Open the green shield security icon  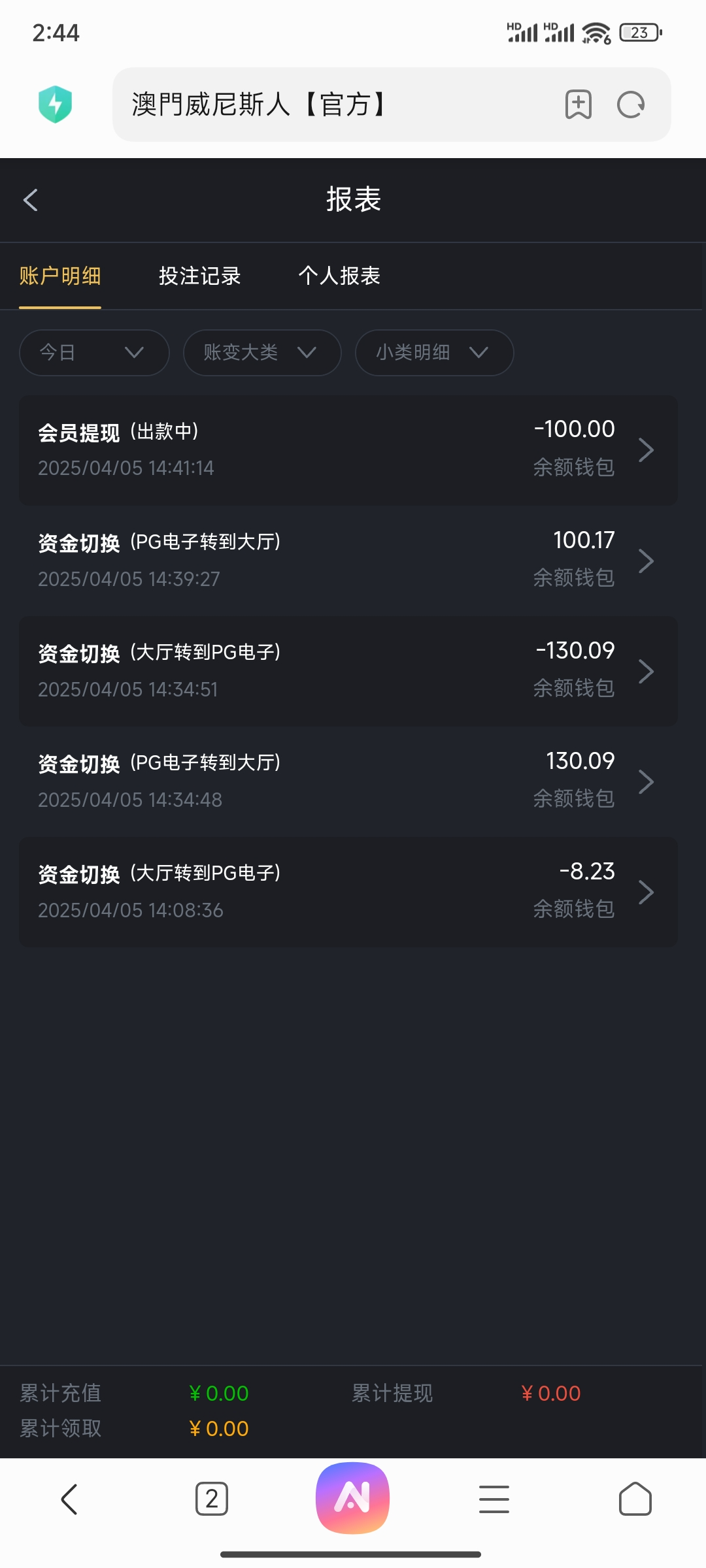(56, 105)
